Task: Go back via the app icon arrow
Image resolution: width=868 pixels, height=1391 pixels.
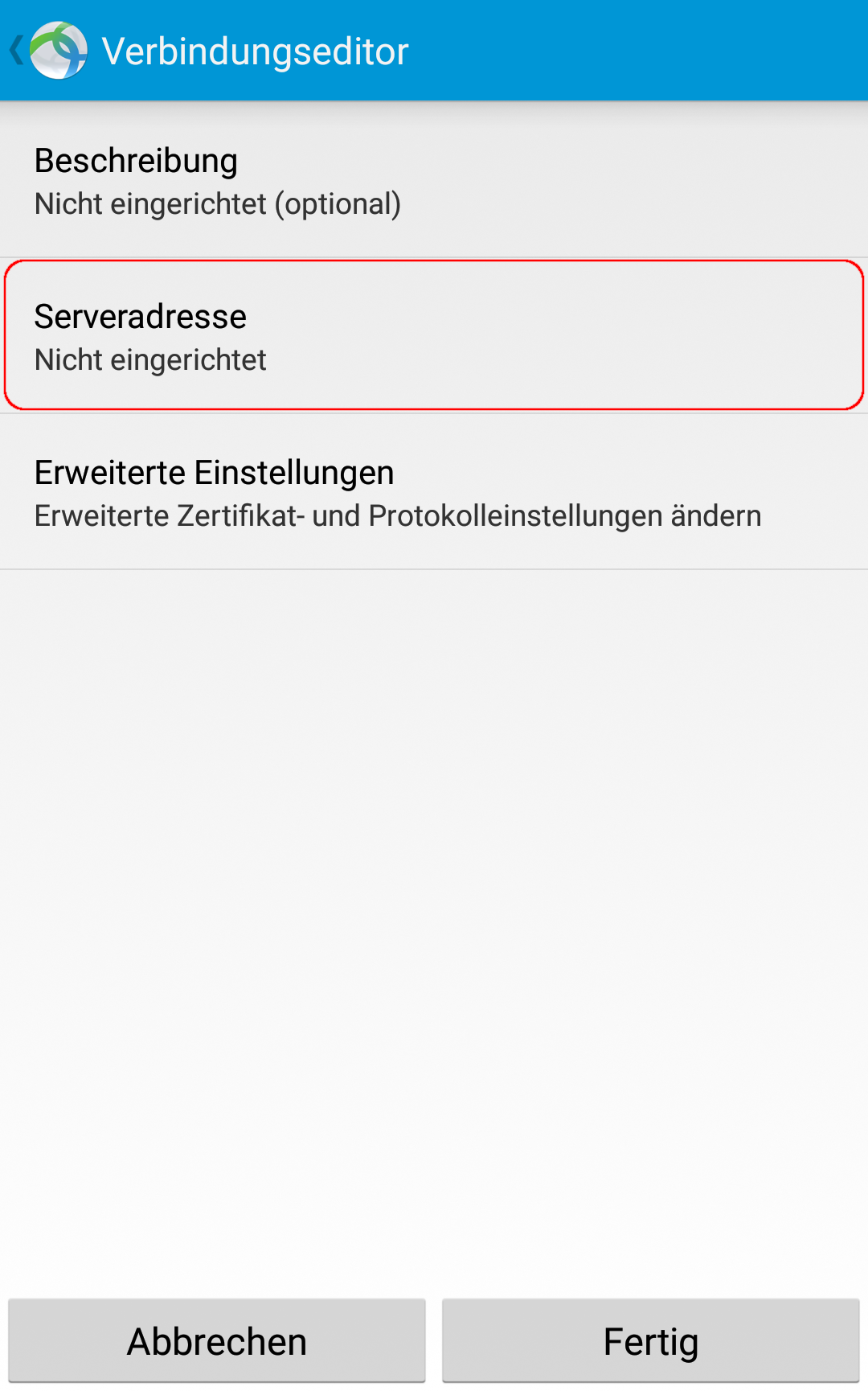Action: [47, 51]
